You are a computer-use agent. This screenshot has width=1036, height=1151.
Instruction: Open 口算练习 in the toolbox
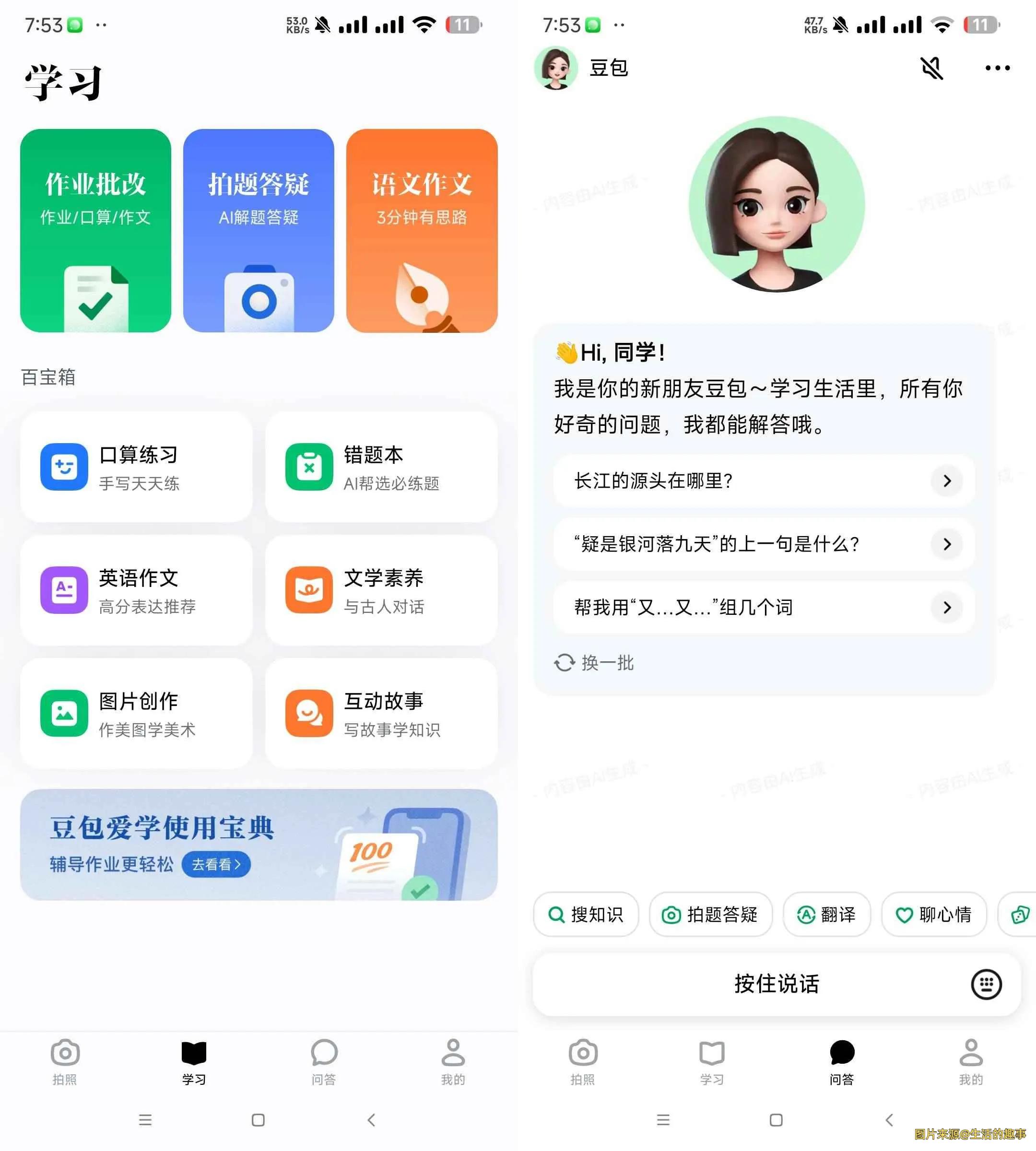136,467
